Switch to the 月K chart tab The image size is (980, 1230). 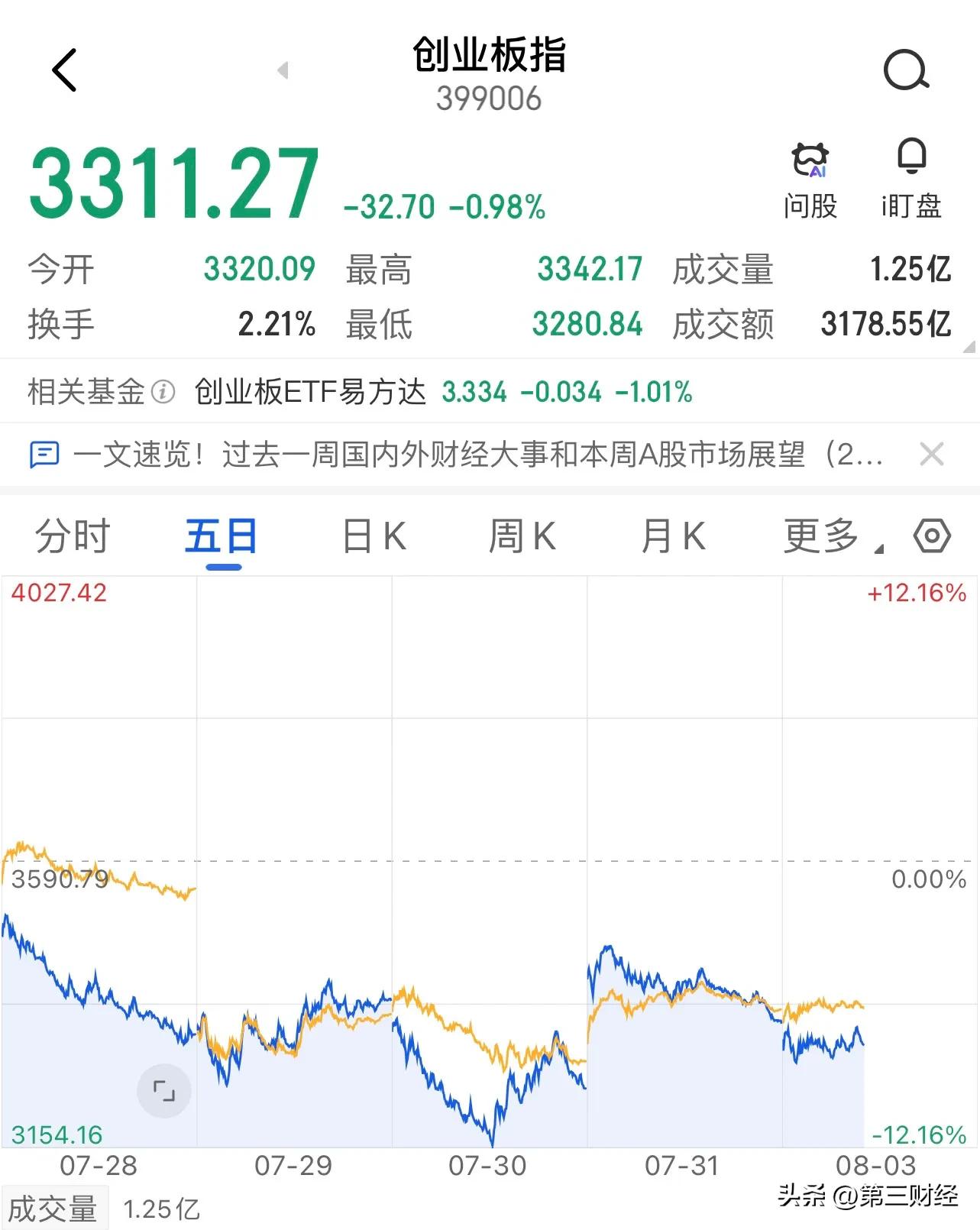(x=673, y=536)
